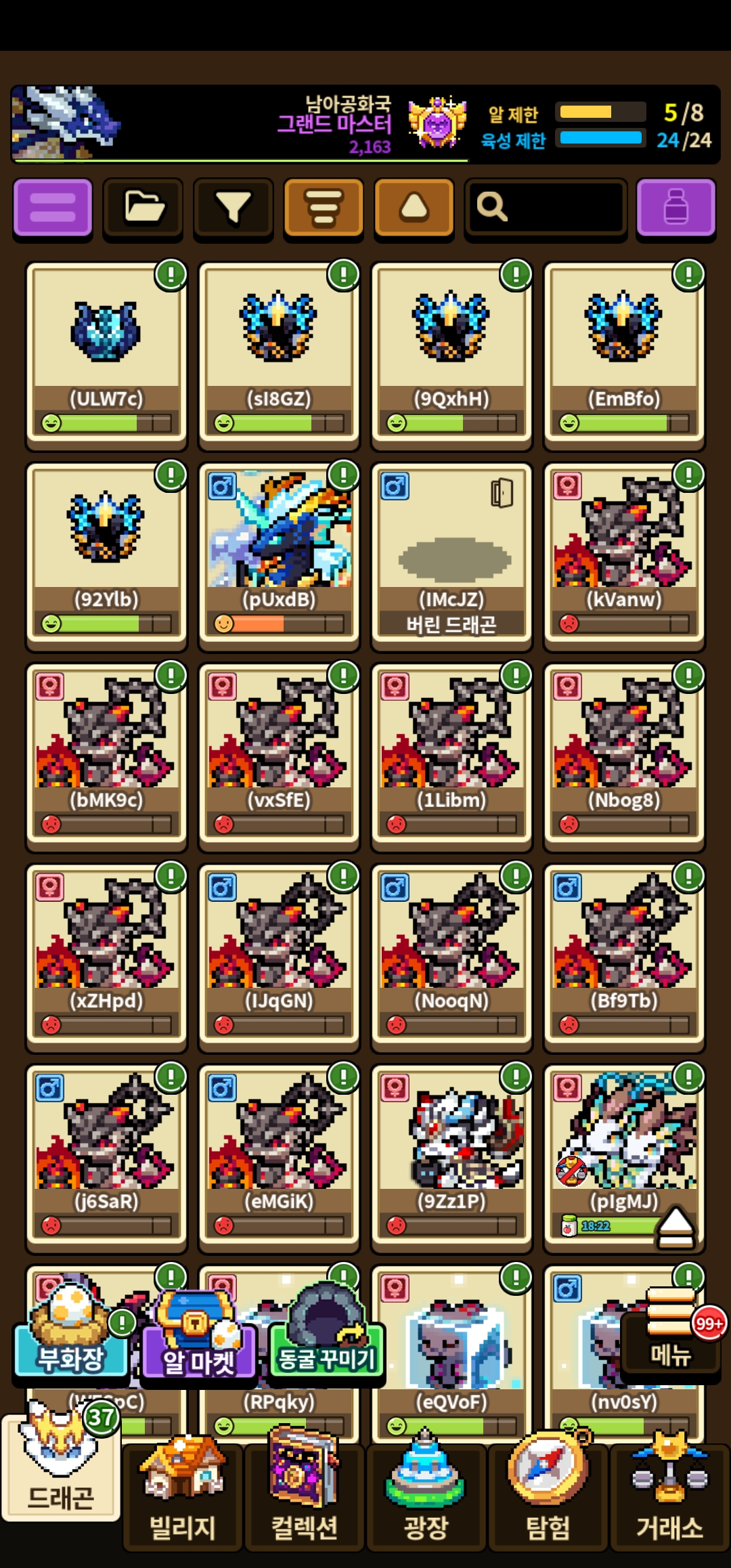Switch to the 빌리지 tab

(x=182, y=1498)
